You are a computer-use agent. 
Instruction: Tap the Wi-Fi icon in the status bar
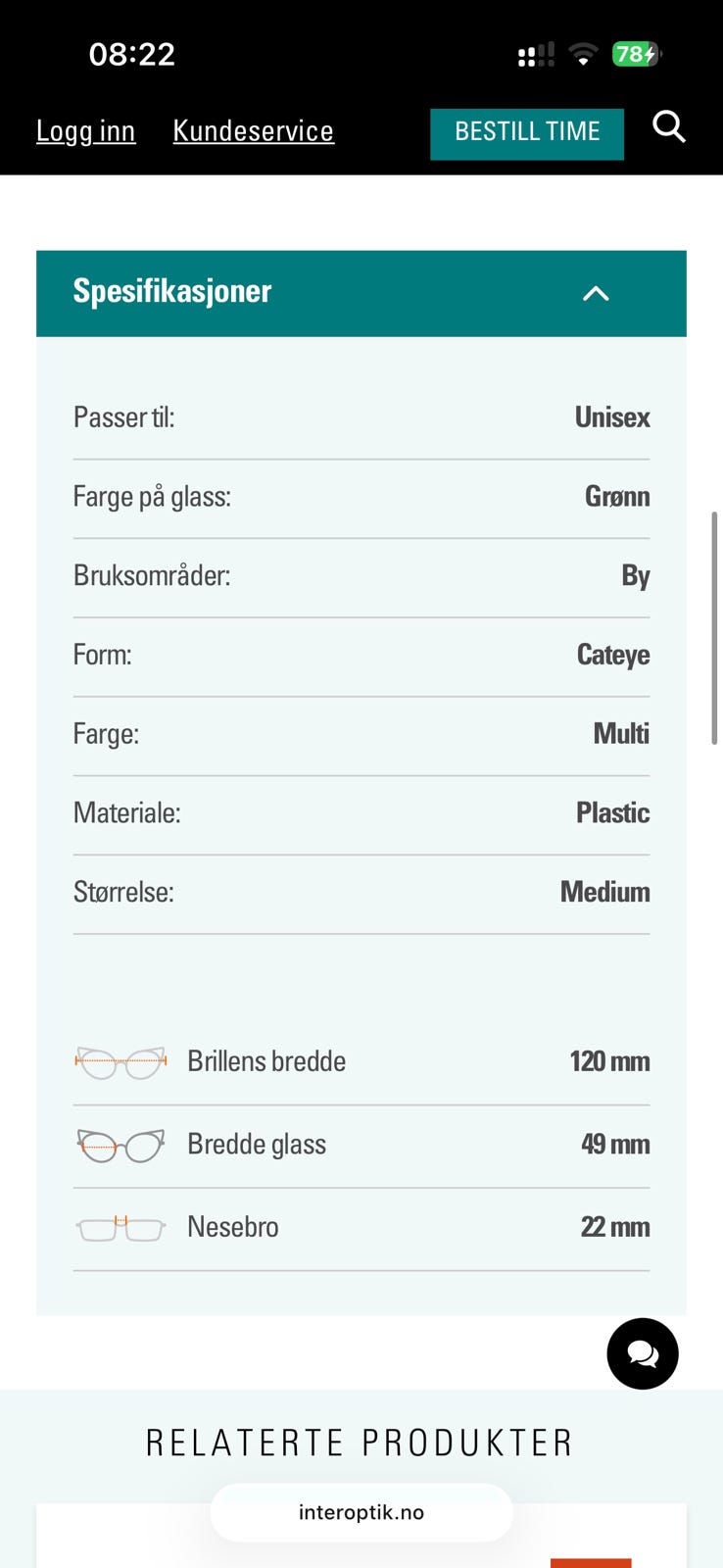(583, 54)
